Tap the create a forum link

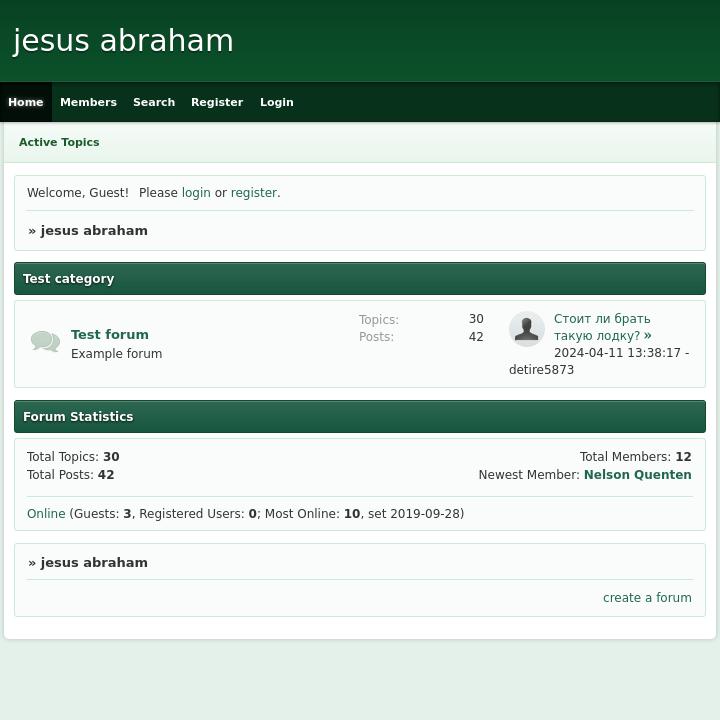point(647,598)
